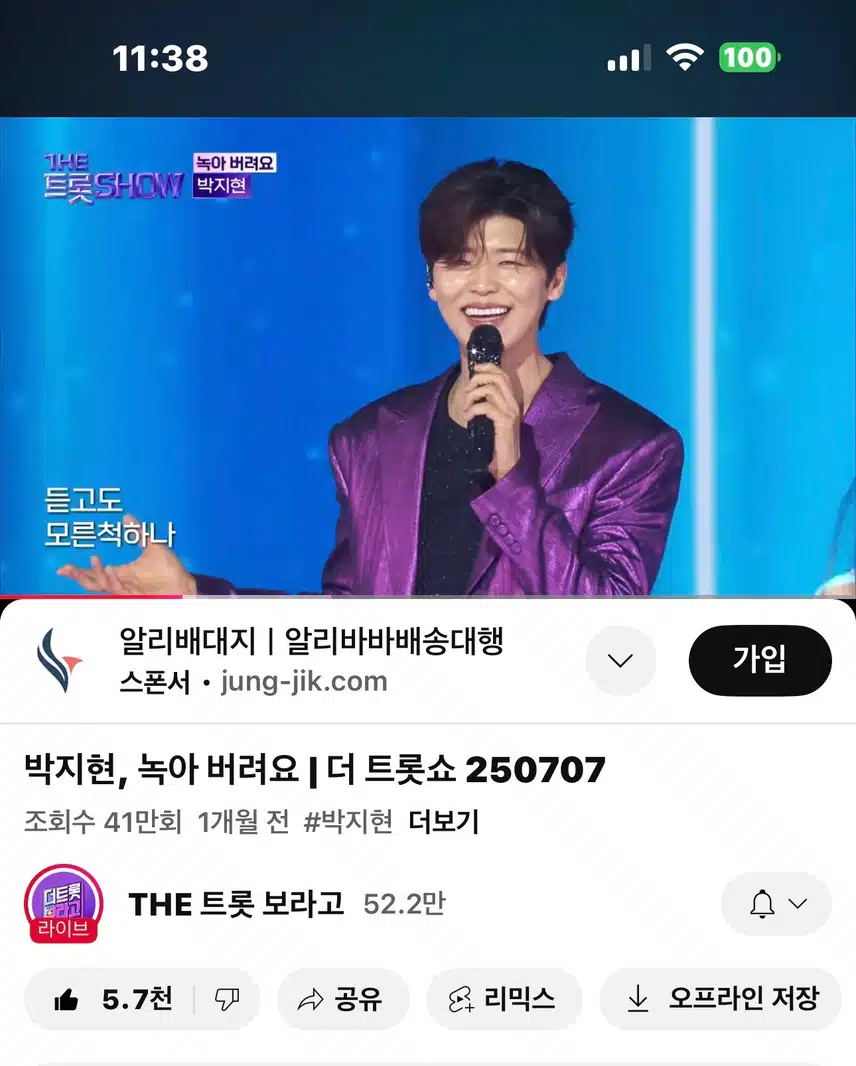Viewport: 856px width, 1066px height.
Task: Share the video via 공유
Action: [343, 999]
